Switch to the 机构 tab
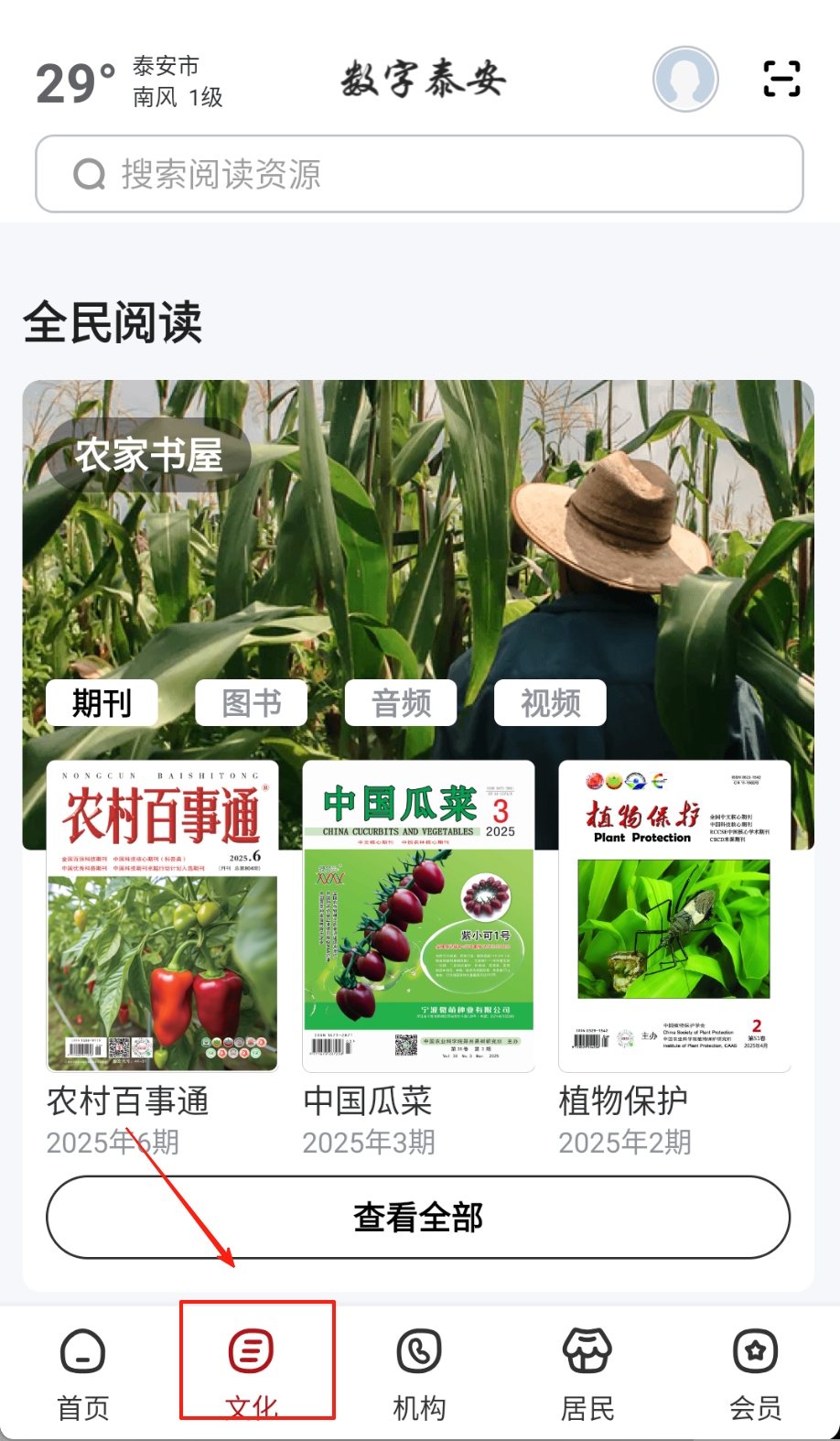The image size is (840, 1441). coord(419,1371)
